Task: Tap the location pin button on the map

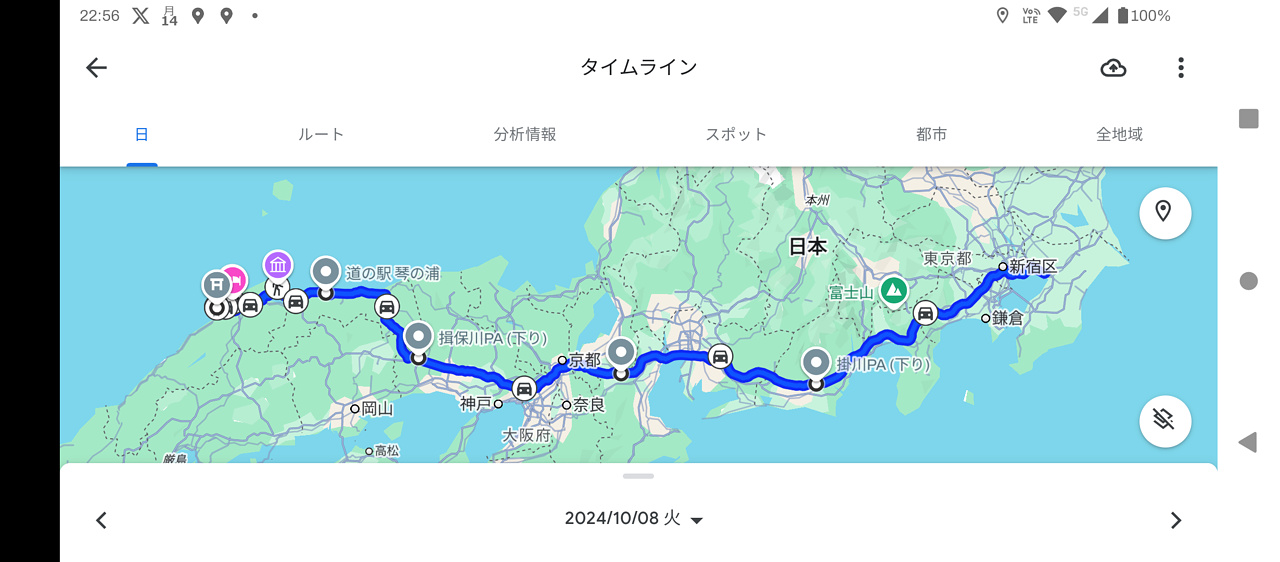Action: 1164,212
